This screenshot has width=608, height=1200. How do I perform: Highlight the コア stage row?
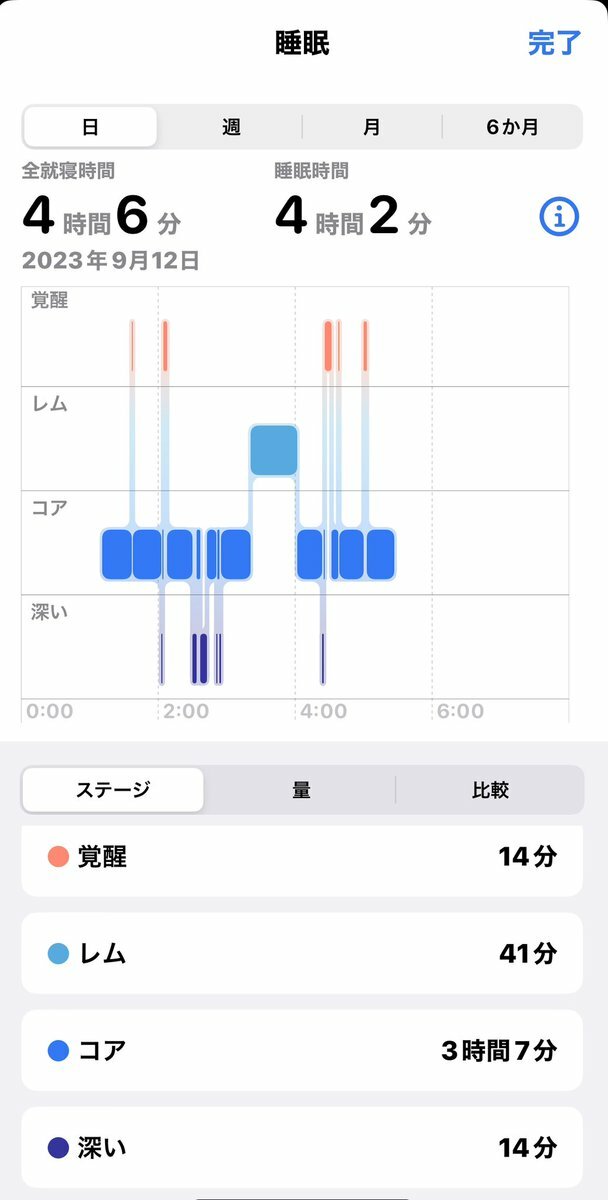302,1050
